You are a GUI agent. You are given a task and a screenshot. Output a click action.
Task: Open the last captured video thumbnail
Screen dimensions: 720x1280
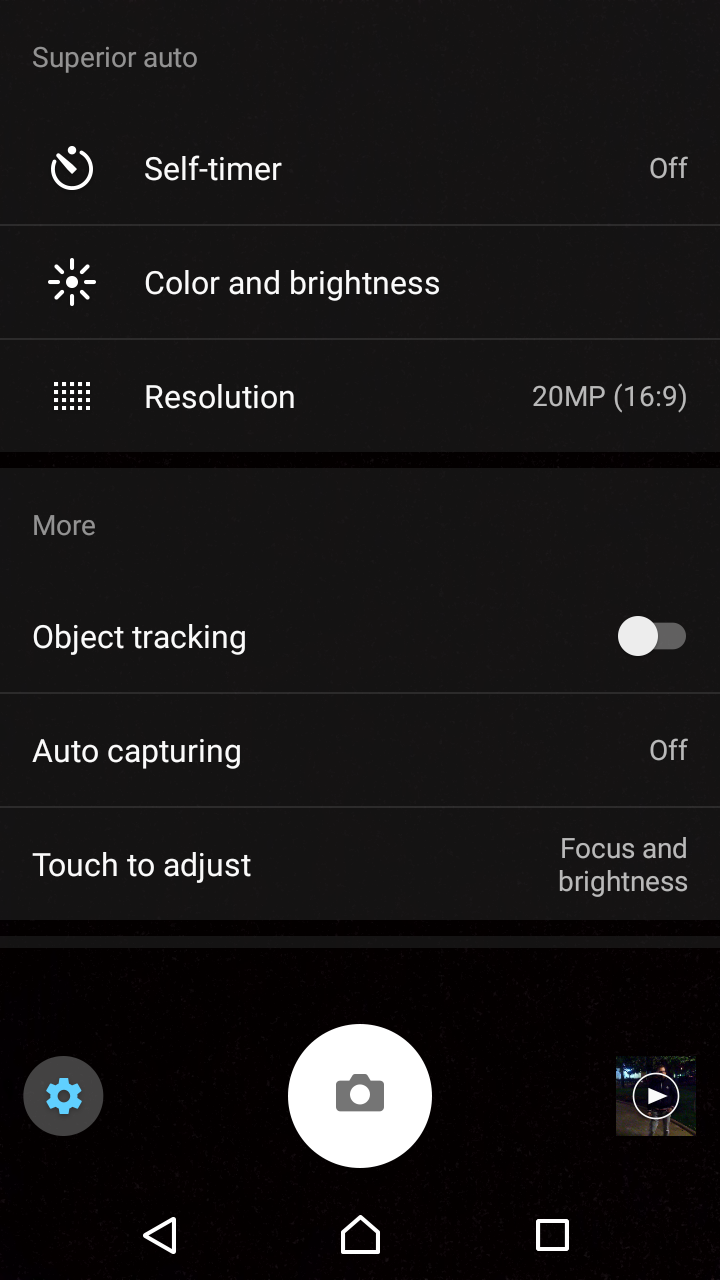pos(656,1096)
